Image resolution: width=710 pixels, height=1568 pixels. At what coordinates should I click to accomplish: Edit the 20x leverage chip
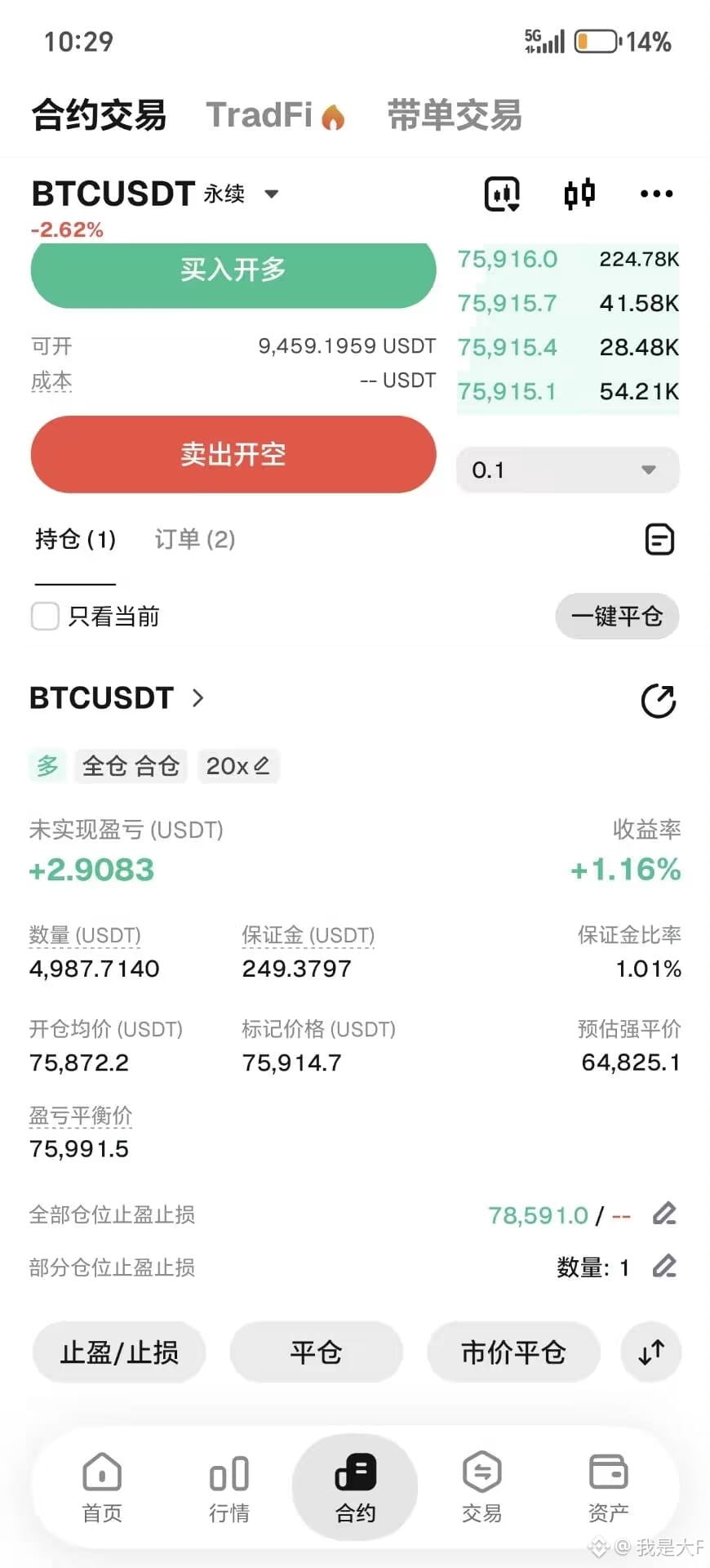coord(238,766)
